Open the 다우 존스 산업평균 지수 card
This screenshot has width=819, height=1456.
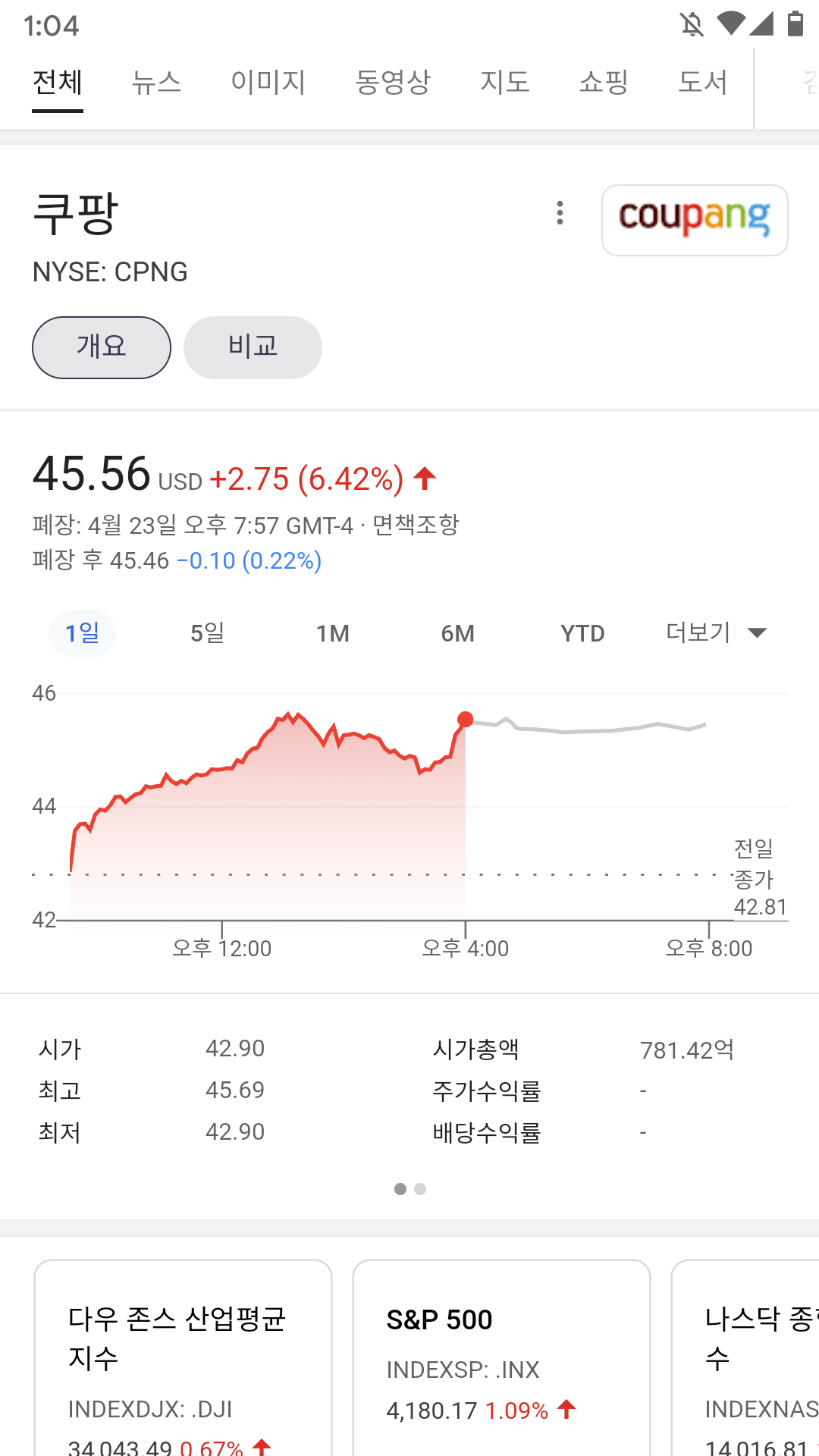(x=183, y=1358)
